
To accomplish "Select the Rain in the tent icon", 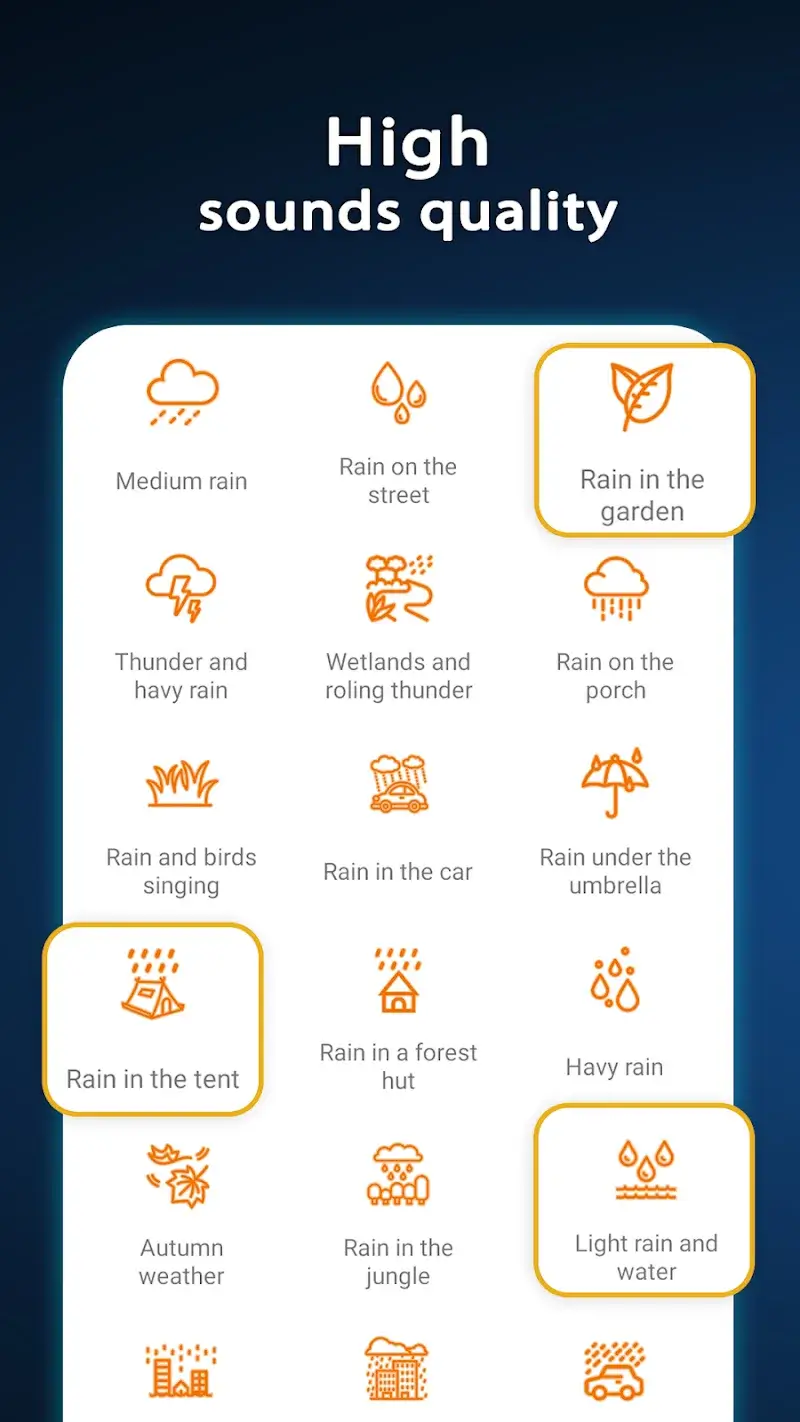I will (x=152, y=980).
